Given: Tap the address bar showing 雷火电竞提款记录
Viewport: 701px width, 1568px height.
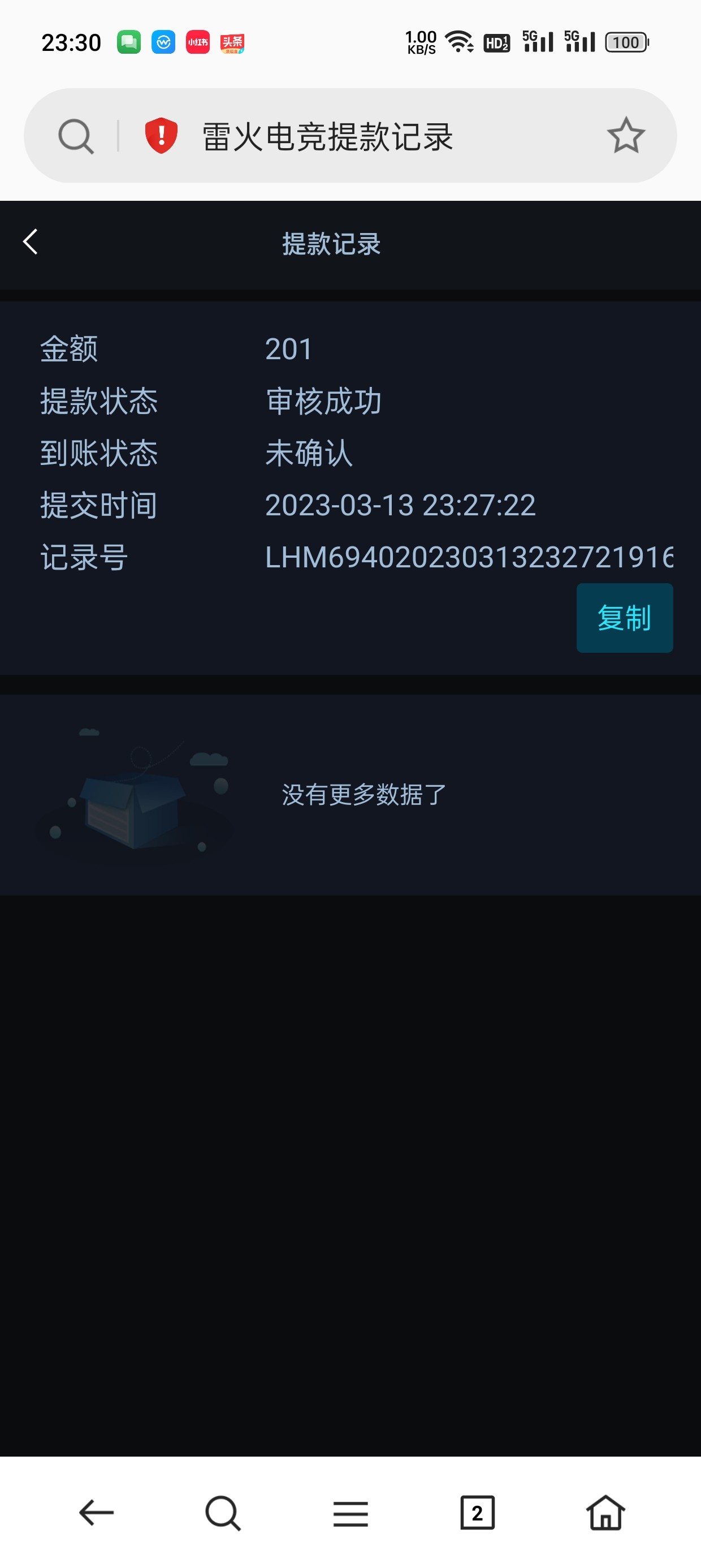Looking at the screenshot, I should tap(328, 136).
